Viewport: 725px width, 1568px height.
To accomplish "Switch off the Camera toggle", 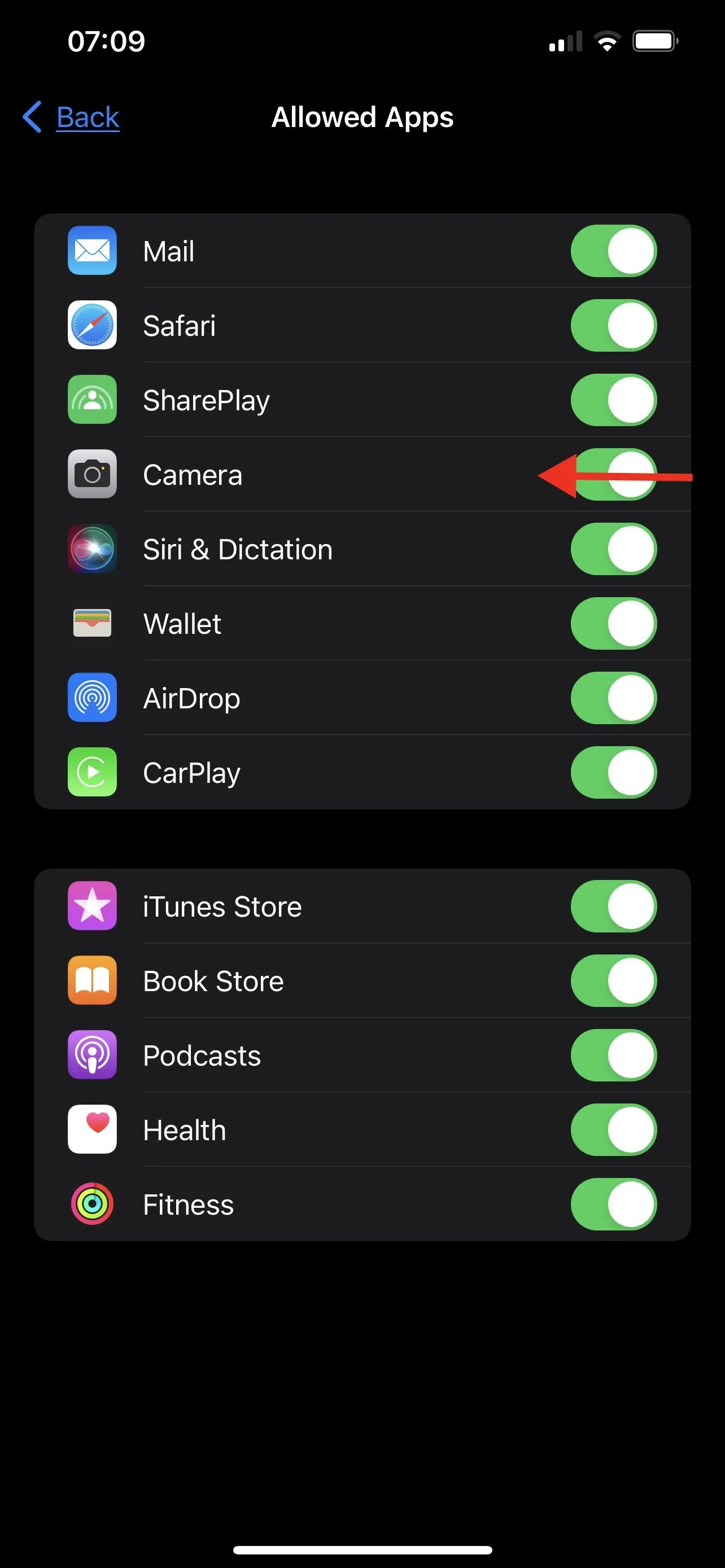I will 613,475.
